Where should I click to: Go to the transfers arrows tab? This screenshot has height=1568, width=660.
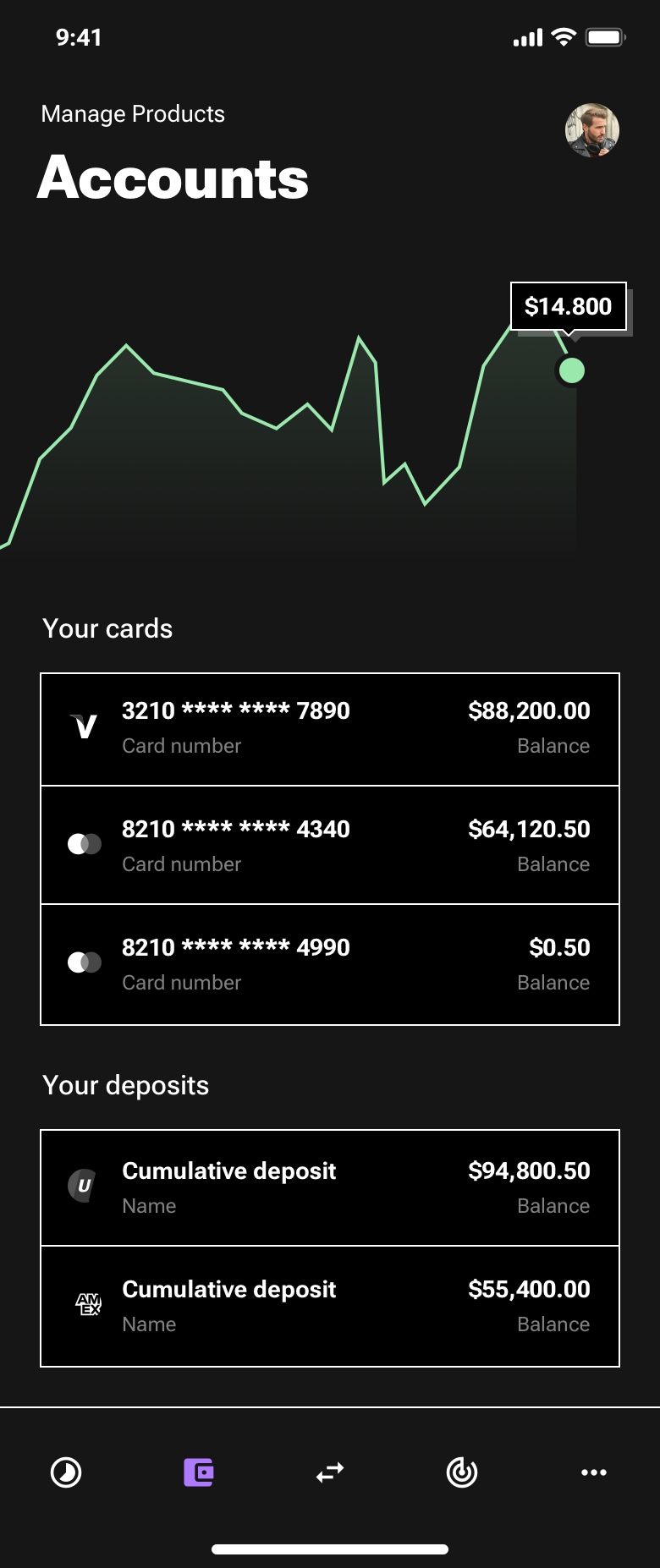pyautogui.click(x=330, y=1472)
